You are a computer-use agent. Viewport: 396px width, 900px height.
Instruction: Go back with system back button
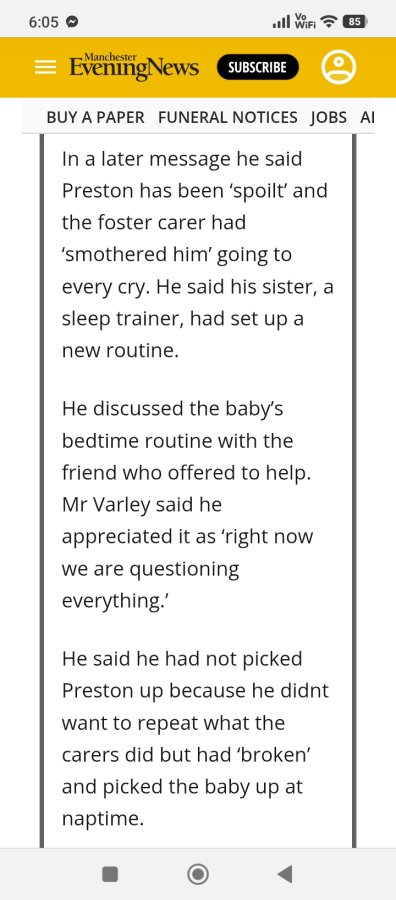click(285, 874)
